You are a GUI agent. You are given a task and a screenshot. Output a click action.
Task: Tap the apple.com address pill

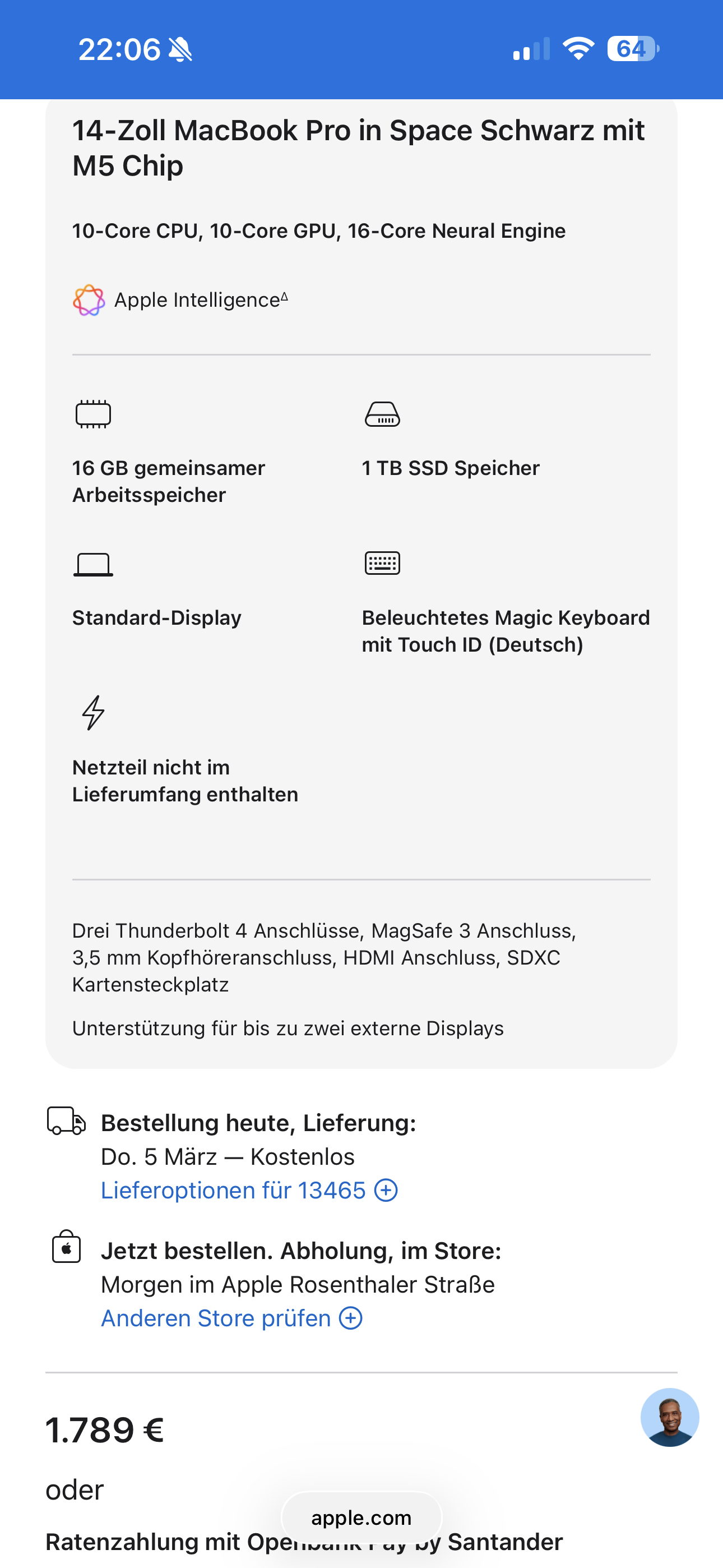[361, 1518]
